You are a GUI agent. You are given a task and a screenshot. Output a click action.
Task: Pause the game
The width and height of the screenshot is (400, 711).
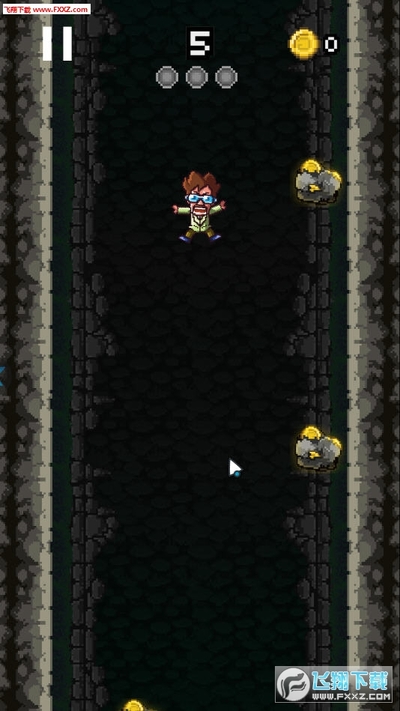click(58, 44)
